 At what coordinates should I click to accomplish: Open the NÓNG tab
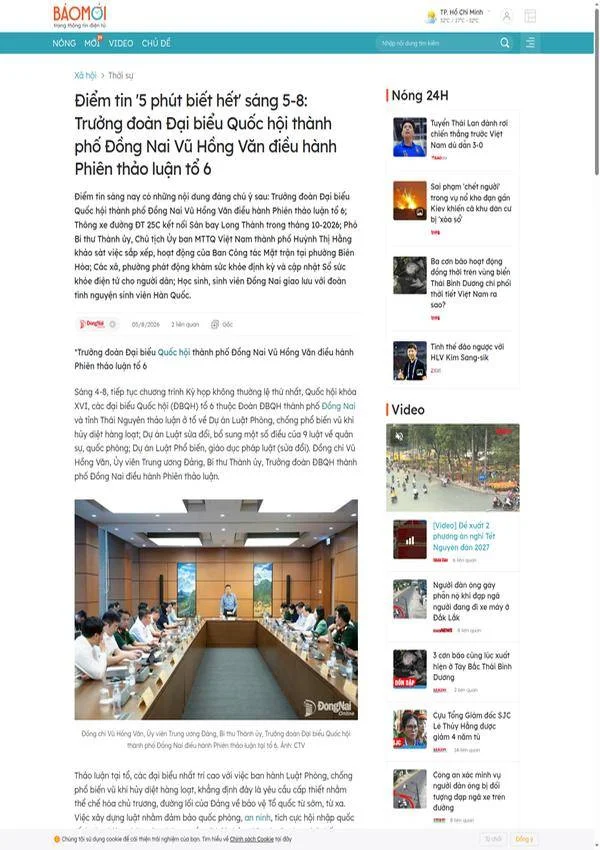pos(64,43)
